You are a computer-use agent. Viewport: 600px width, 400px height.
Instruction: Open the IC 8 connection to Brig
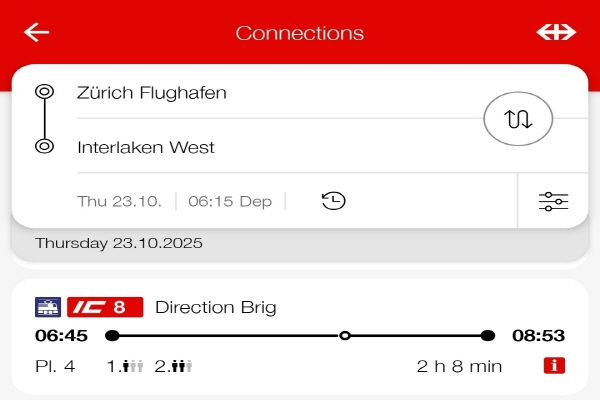point(300,336)
